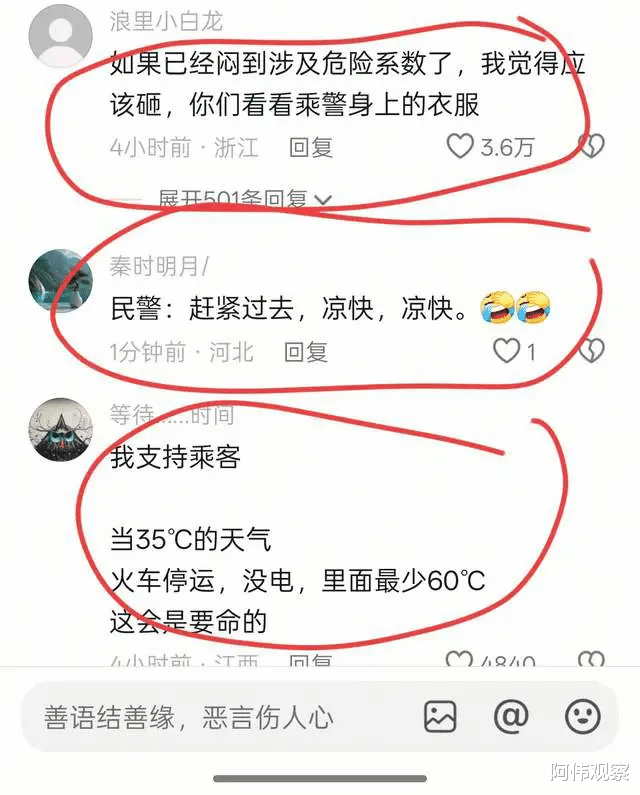Open 浪里小白龙's profile avatar
Screen dimensions: 640x795
[x=61, y=35]
